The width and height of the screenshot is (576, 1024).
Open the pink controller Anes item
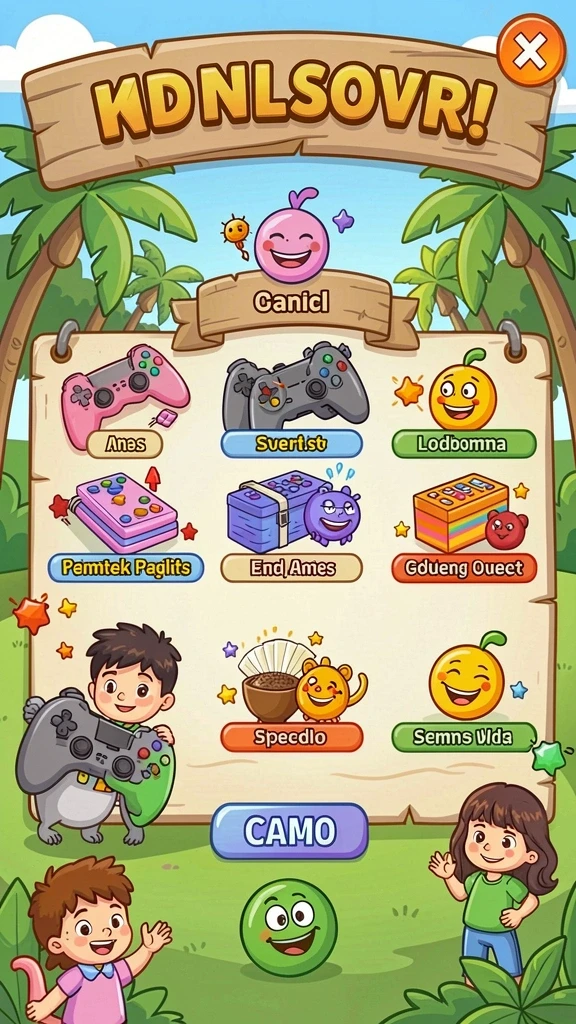[x=125, y=400]
